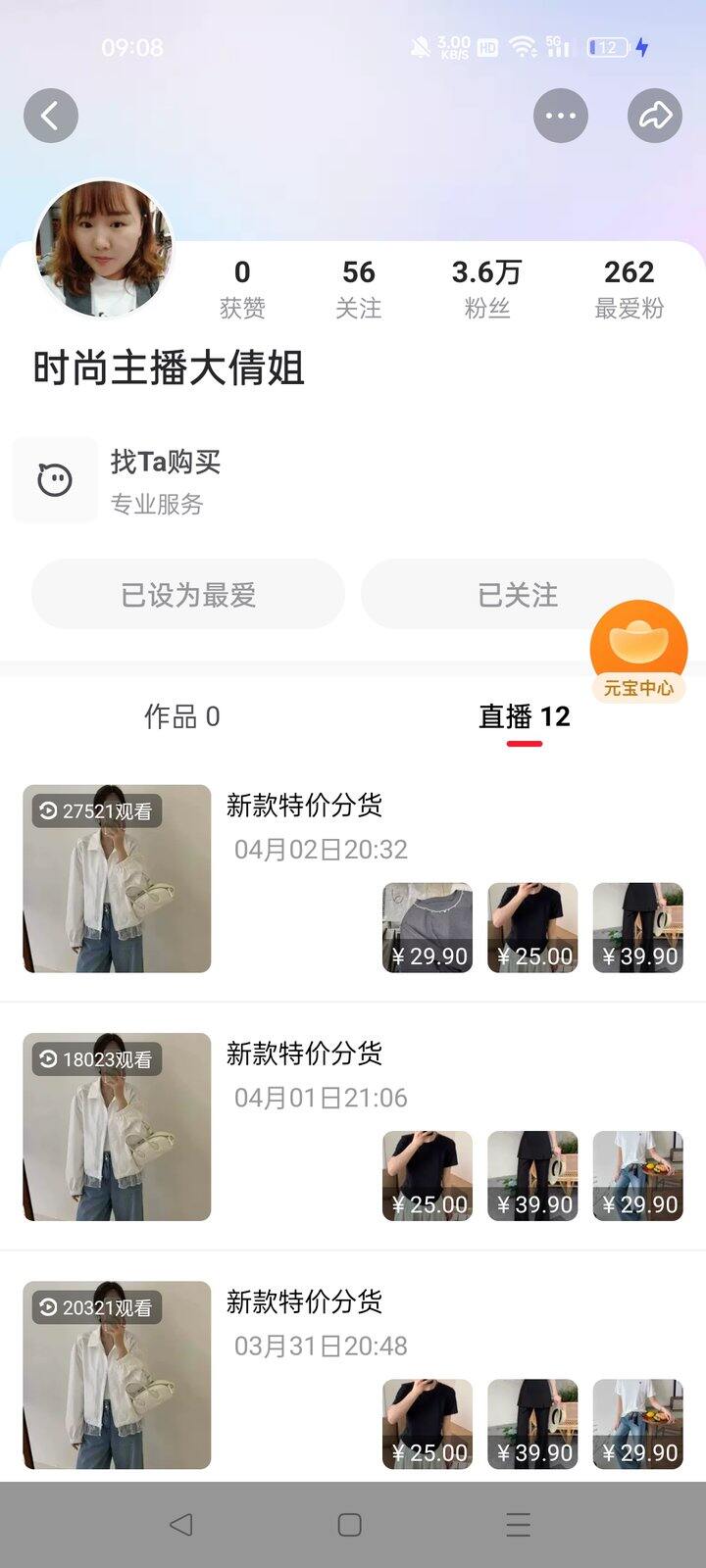706x1568 pixels.
Task: Share this profile with the share arrow icon
Action: pyautogui.click(x=654, y=115)
